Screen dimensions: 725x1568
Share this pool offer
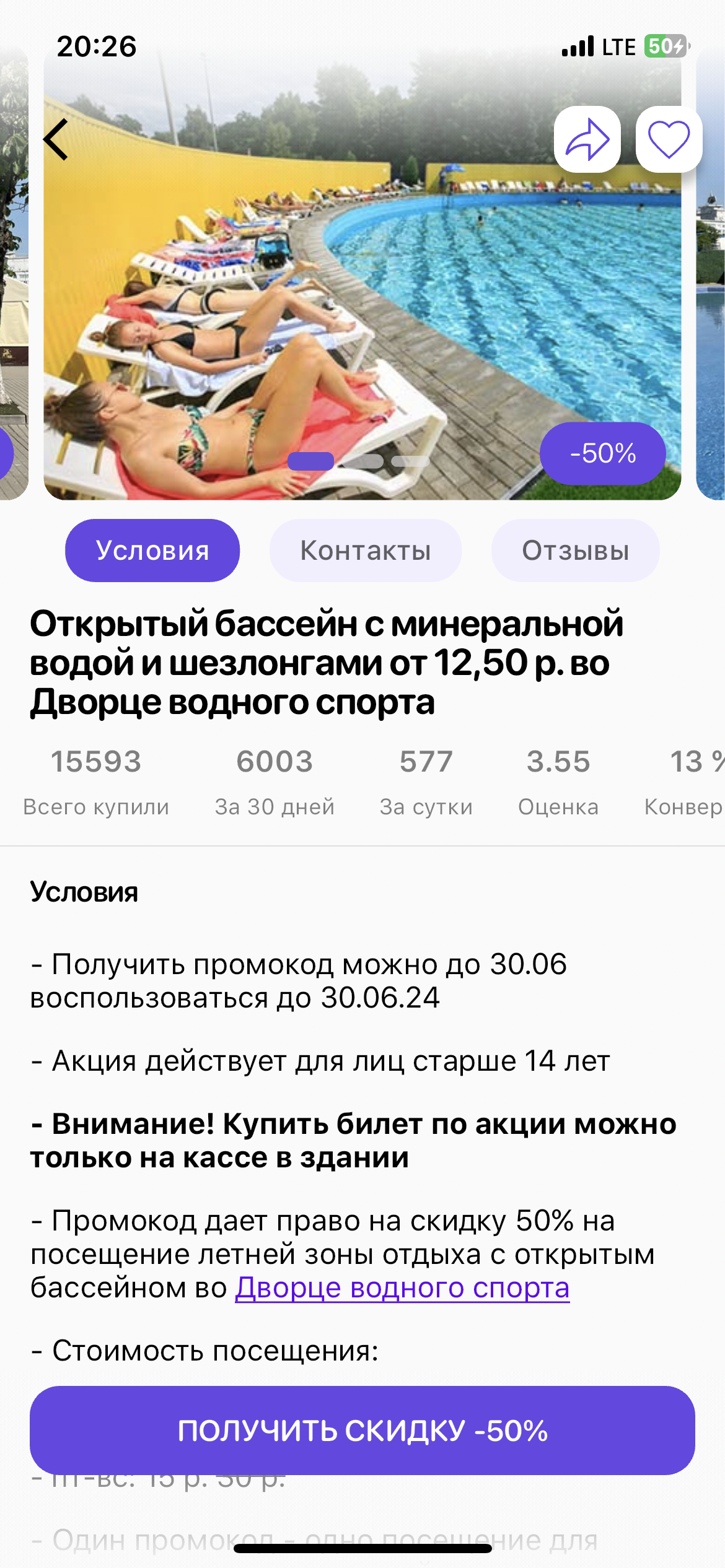coord(587,140)
